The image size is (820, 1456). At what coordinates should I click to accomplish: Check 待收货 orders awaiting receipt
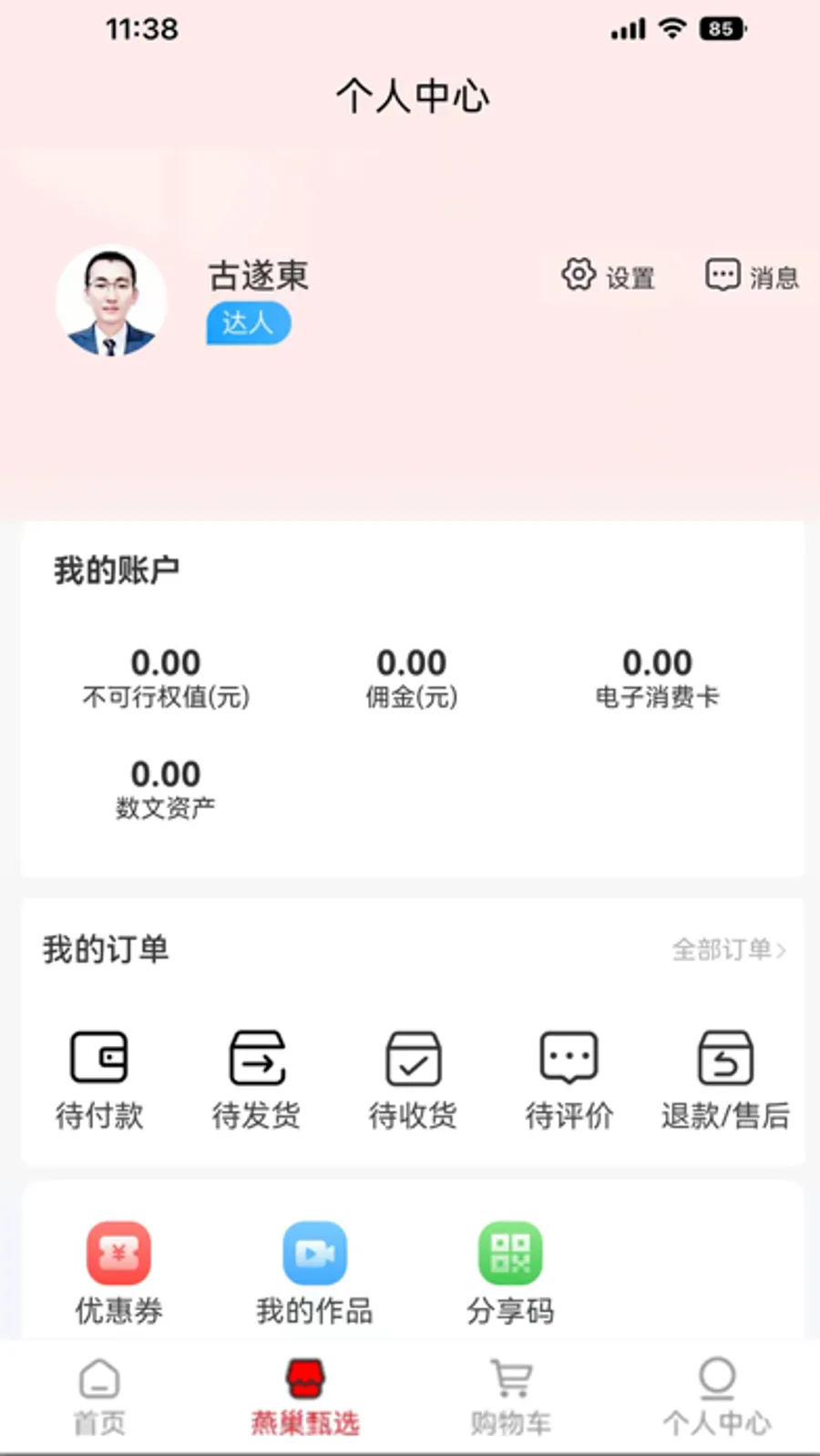413,1080
